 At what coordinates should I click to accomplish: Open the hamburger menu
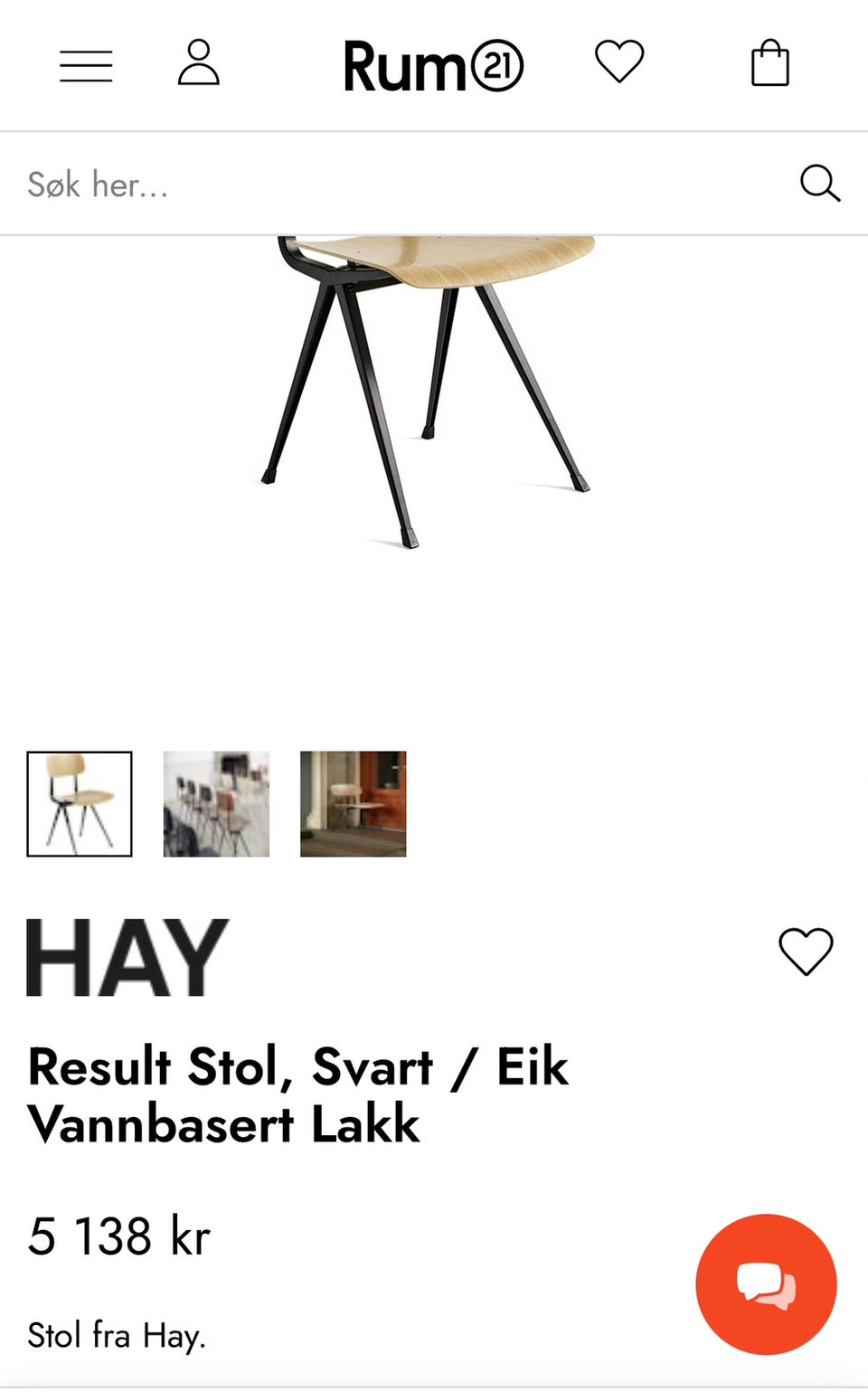click(x=86, y=66)
